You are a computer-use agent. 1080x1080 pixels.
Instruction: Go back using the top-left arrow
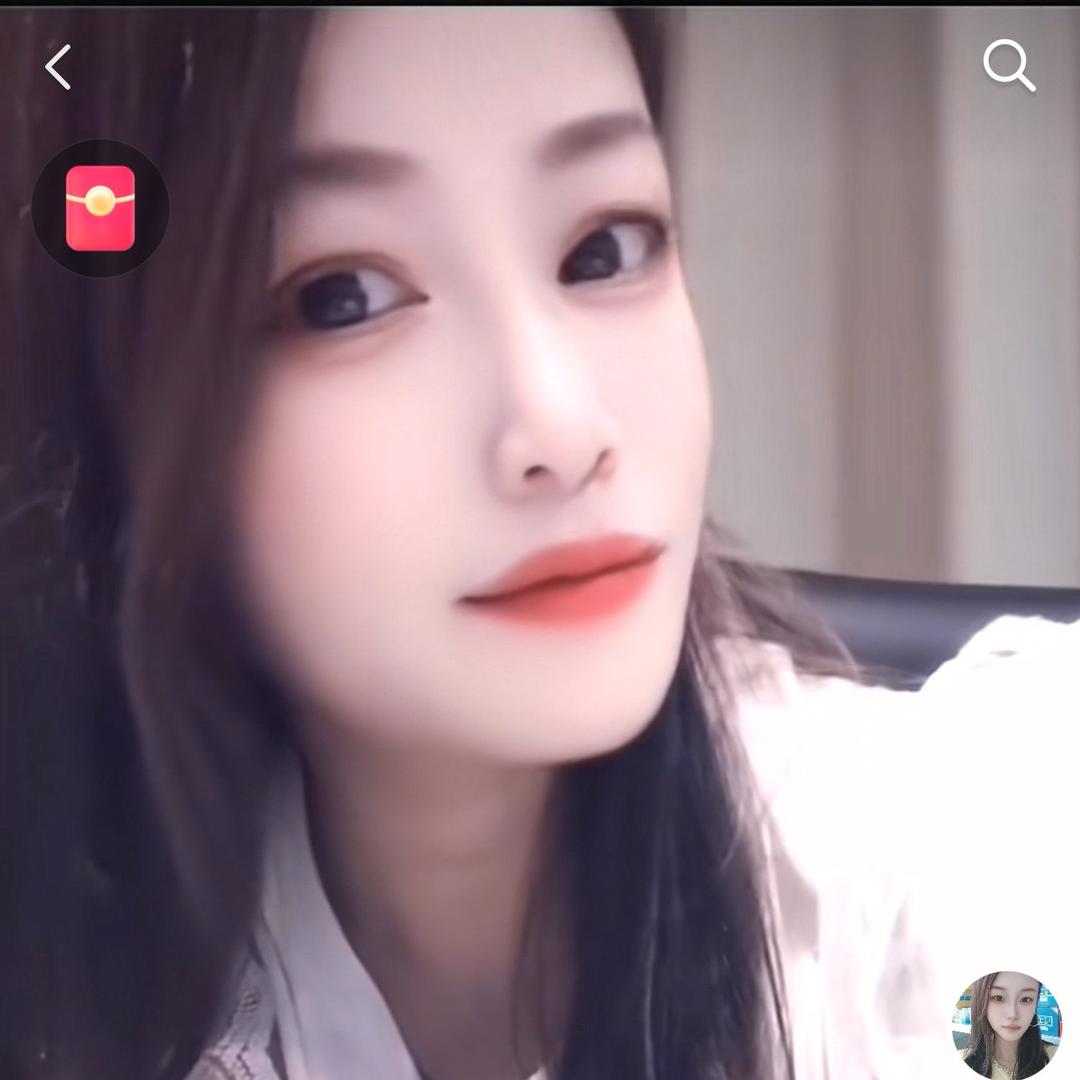click(x=58, y=68)
